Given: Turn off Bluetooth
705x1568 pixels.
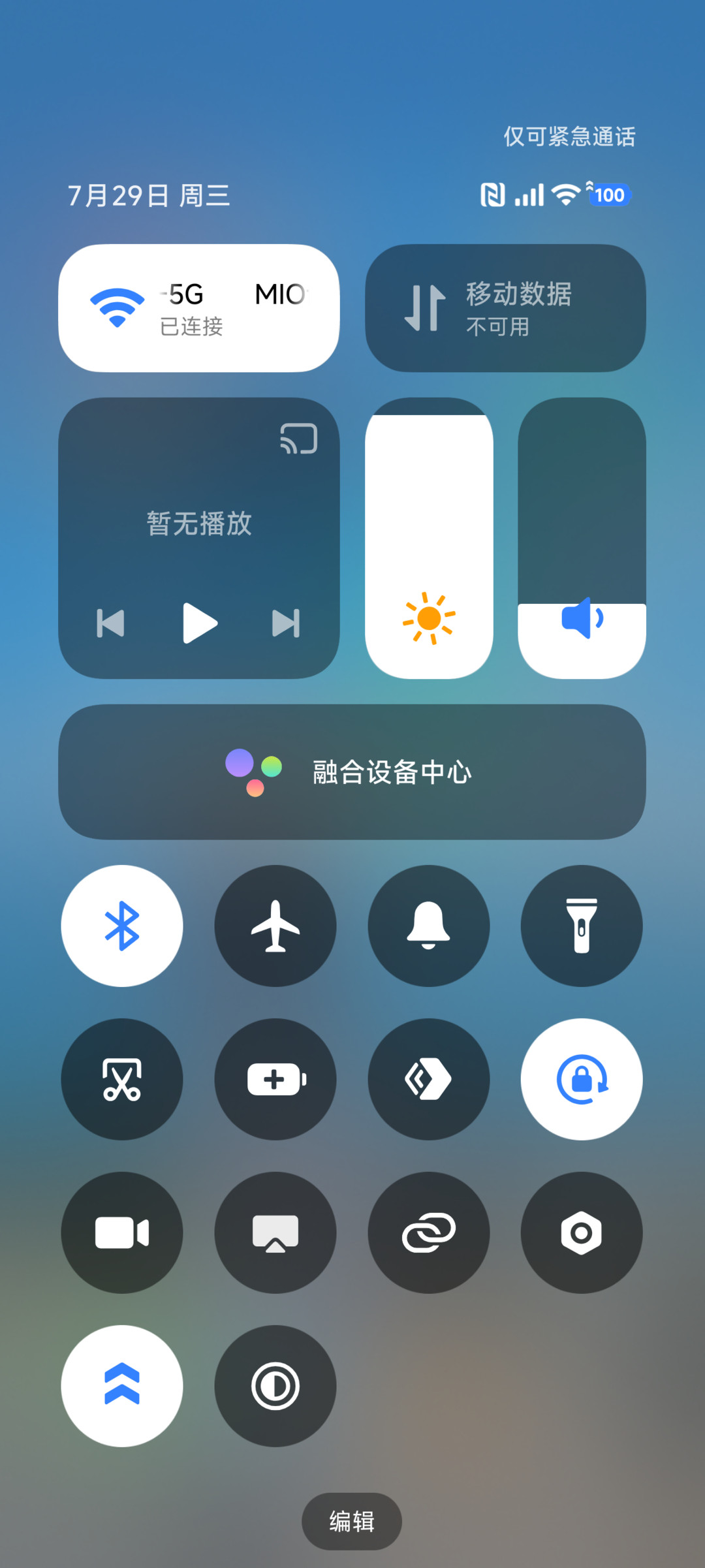Looking at the screenshot, I should pos(122,926).
